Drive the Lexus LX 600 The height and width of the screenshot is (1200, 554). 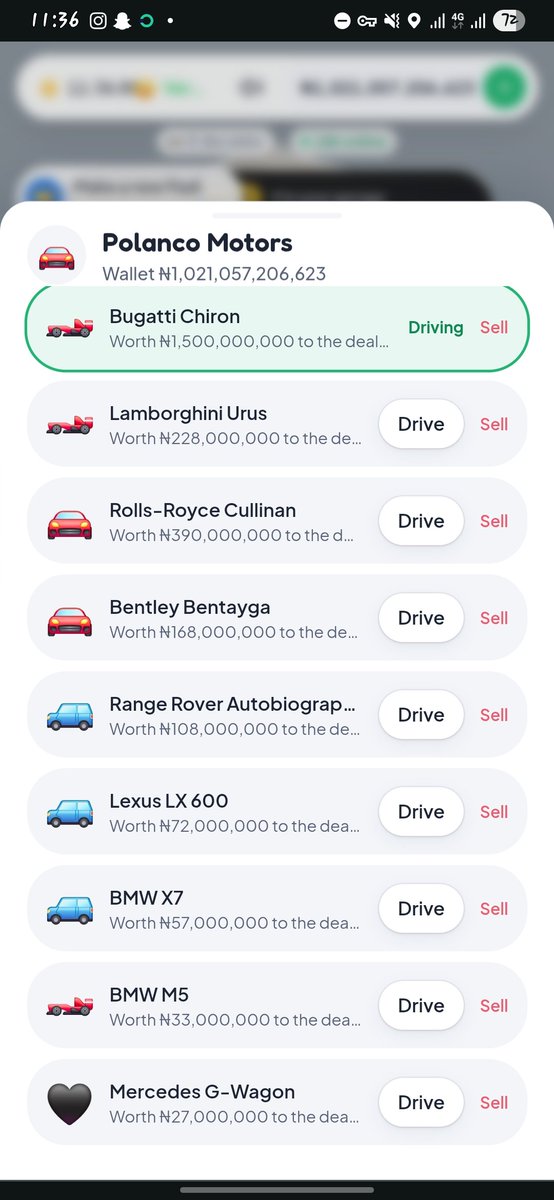(421, 812)
